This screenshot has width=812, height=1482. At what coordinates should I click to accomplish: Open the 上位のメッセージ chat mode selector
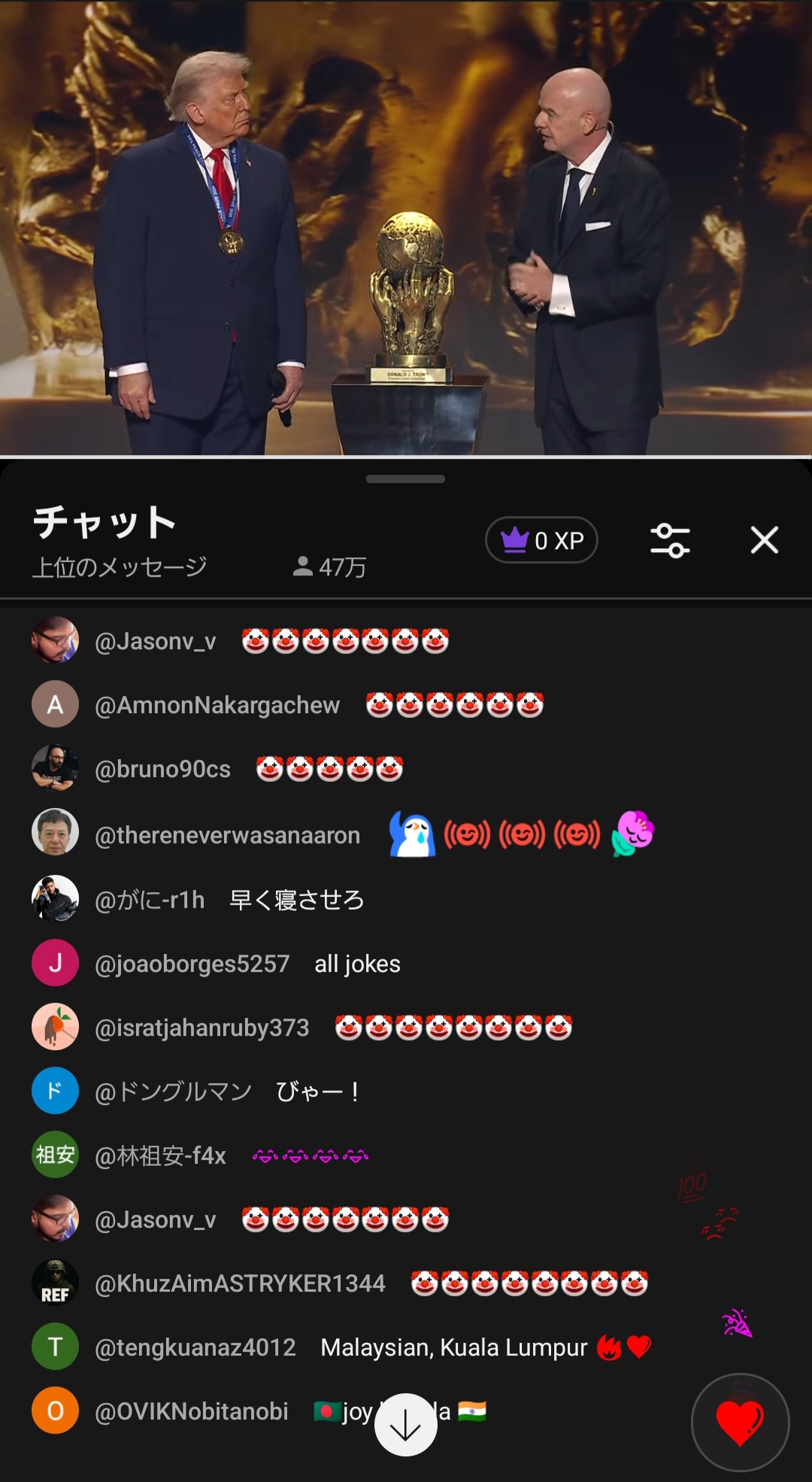pos(120,567)
